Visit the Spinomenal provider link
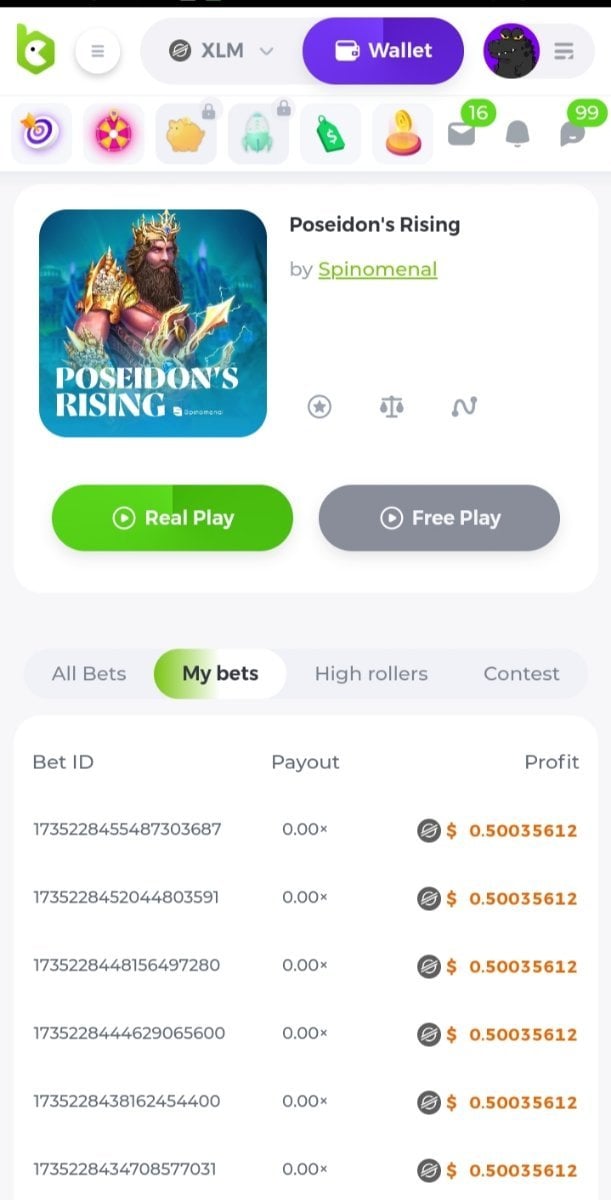Image resolution: width=611 pixels, height=1200 pixels. pos(377,269)
